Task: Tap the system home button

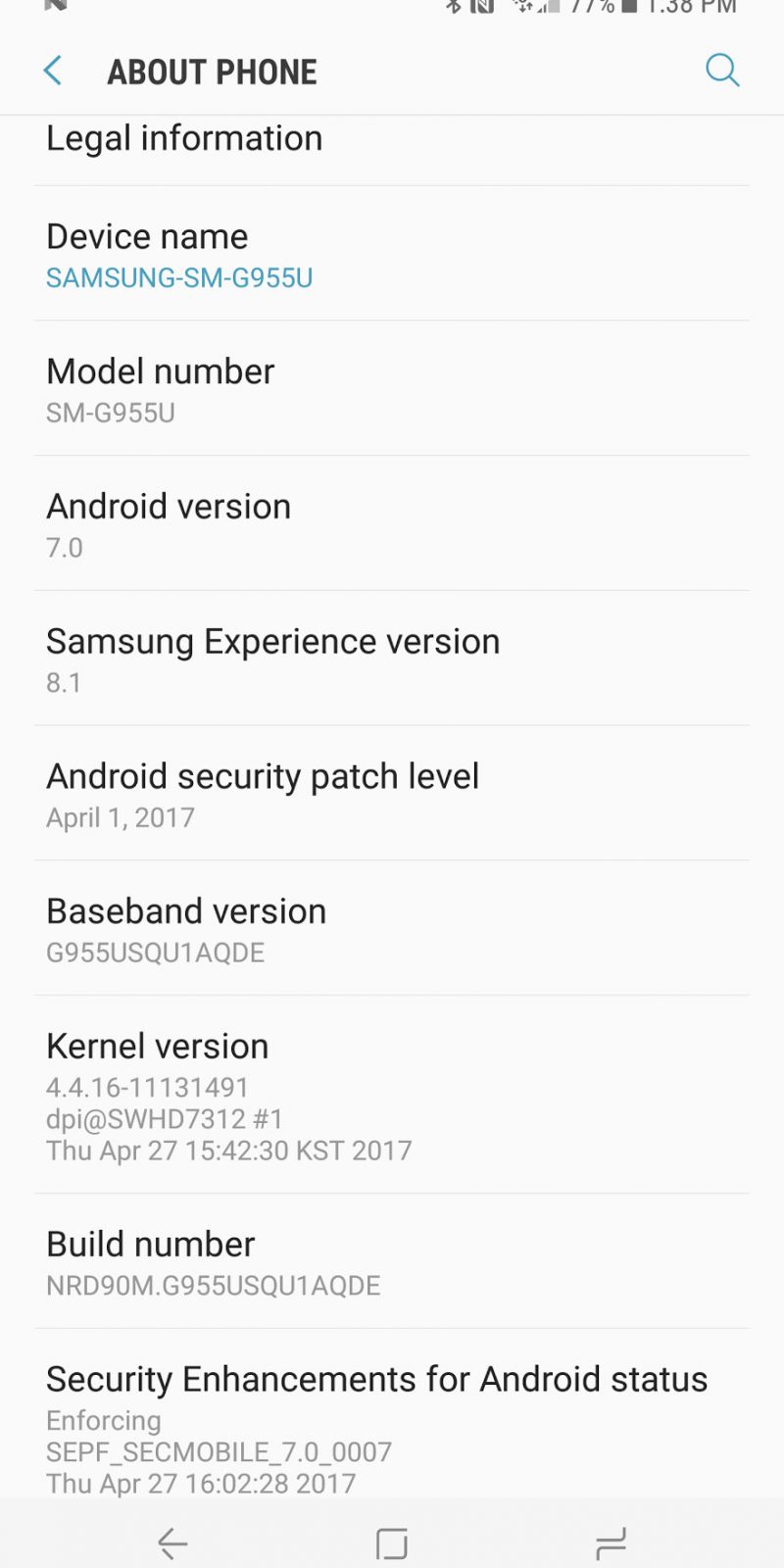Action: coord(392,1543)
